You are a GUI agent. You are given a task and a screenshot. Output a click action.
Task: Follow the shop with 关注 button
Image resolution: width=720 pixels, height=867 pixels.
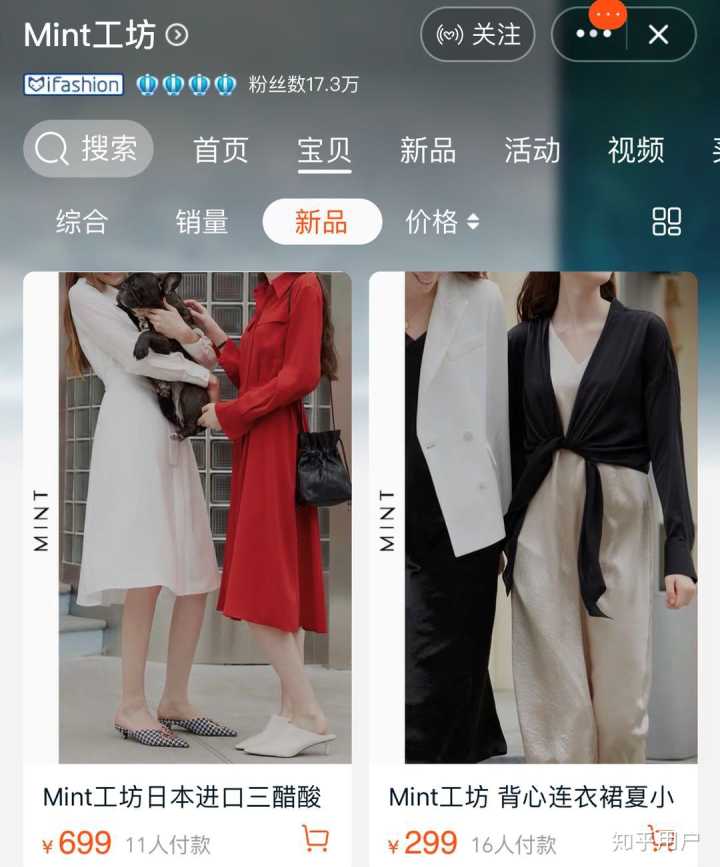[x=478, y=35]
